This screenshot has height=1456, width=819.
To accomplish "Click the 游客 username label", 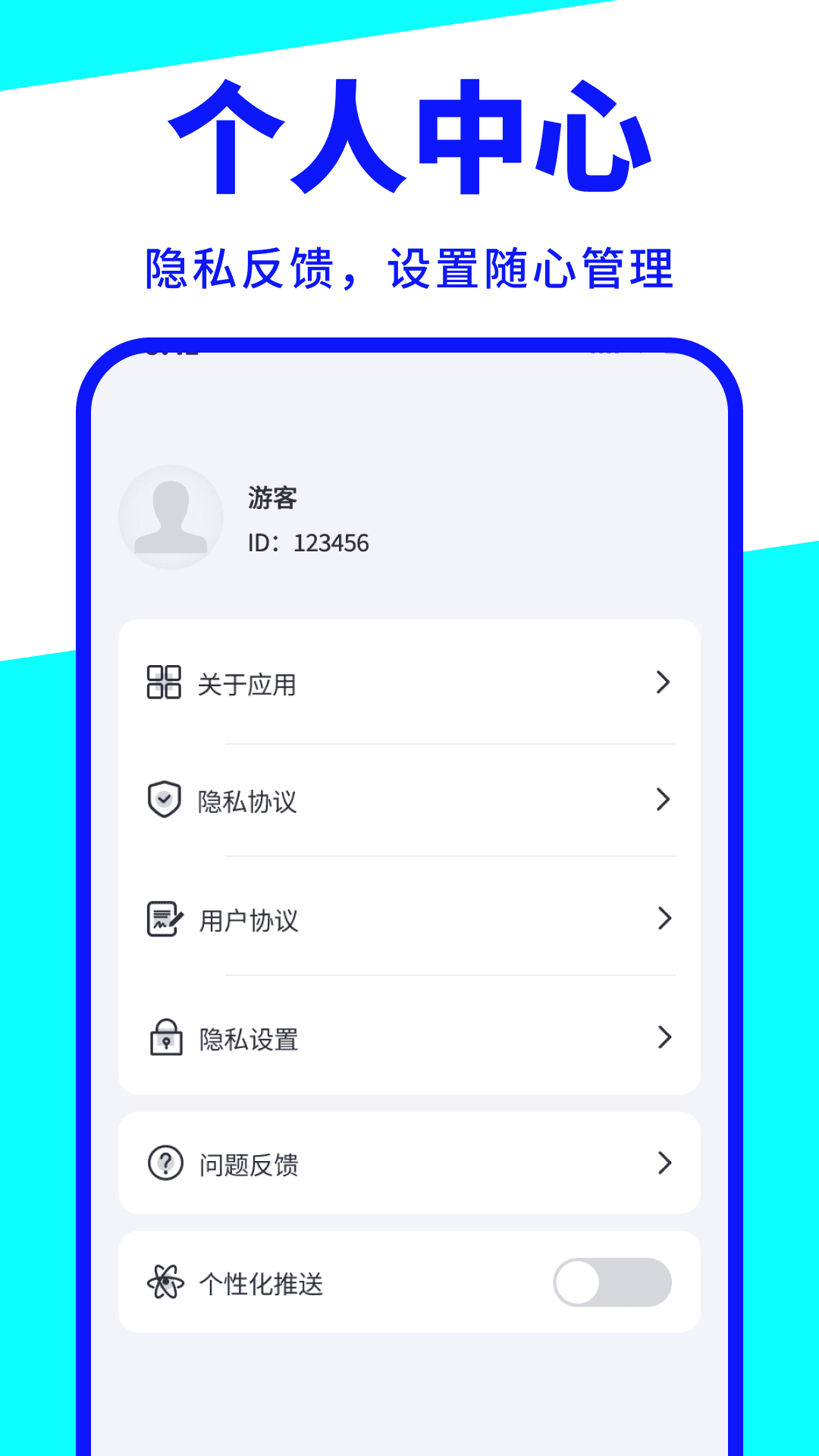I will 271,499.
